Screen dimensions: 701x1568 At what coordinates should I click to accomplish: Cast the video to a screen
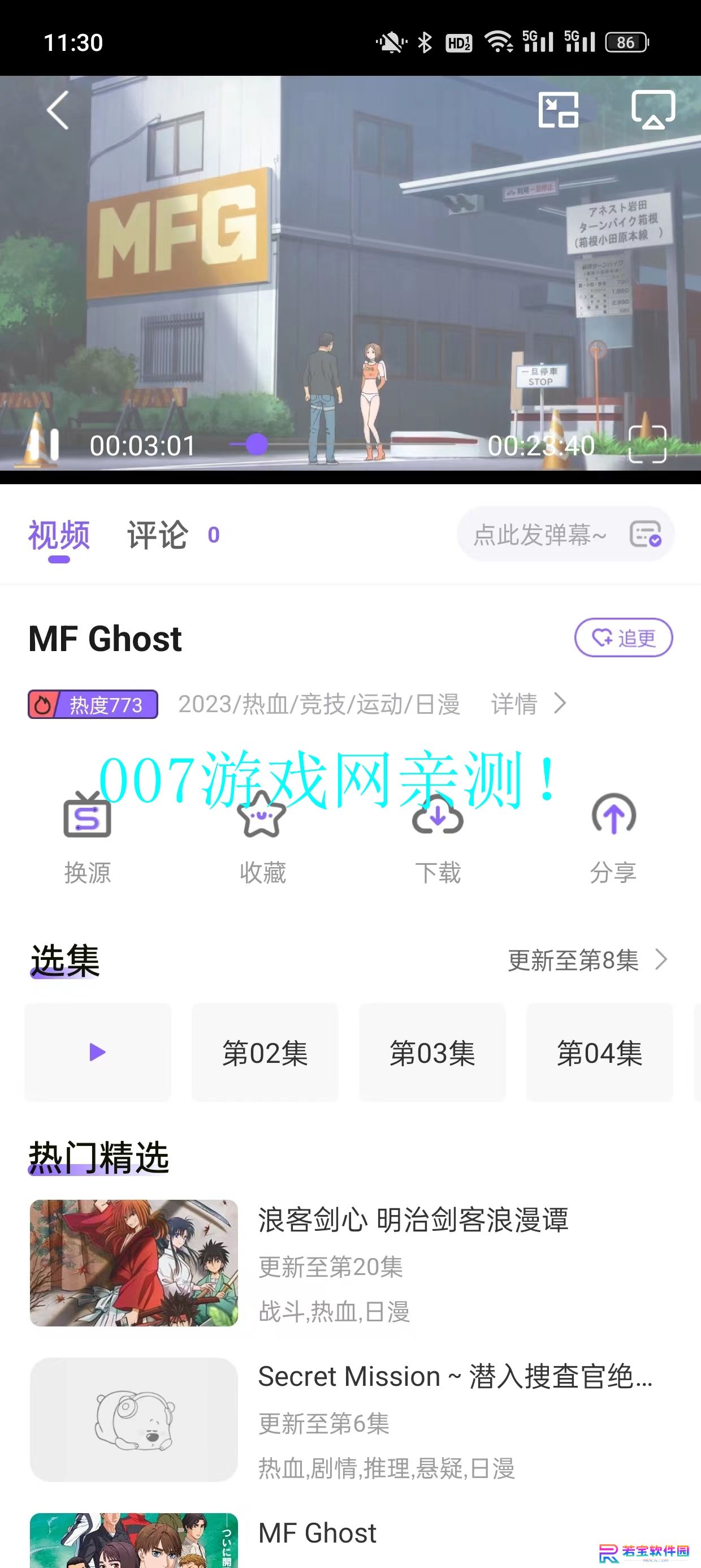(653, 110)
